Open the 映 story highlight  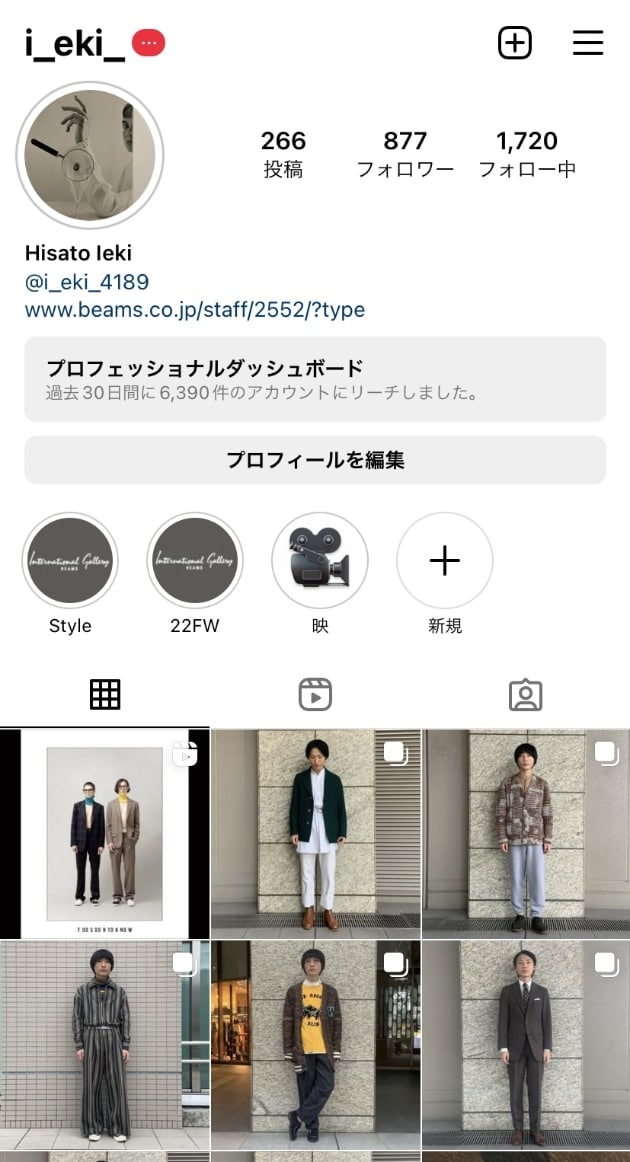[x=320, y=561]
